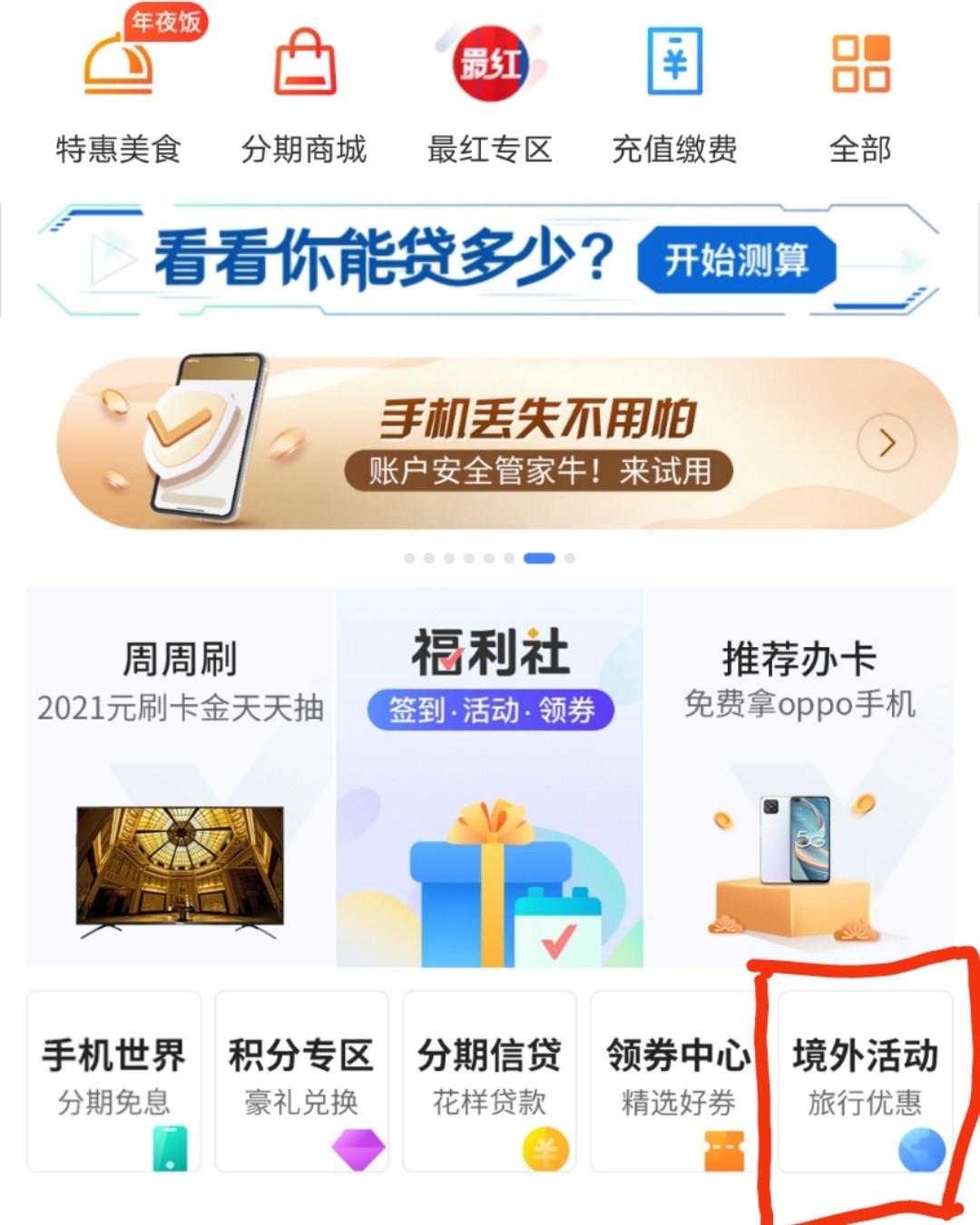Click the 分期信贷 yellow coin icon
Image resolution: width=980 pixels, height=1225 pixels.
[544, 1148]
